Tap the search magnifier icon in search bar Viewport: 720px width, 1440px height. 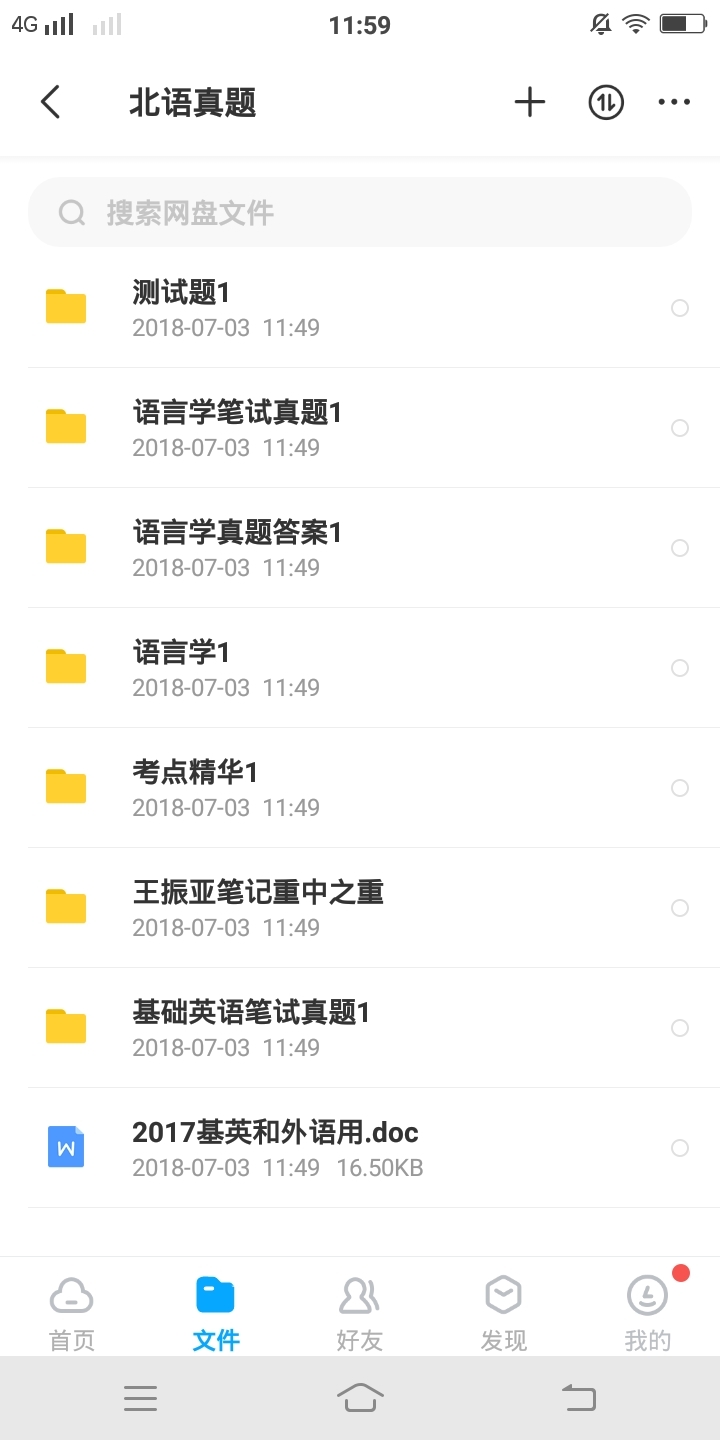tap(71, 212)
